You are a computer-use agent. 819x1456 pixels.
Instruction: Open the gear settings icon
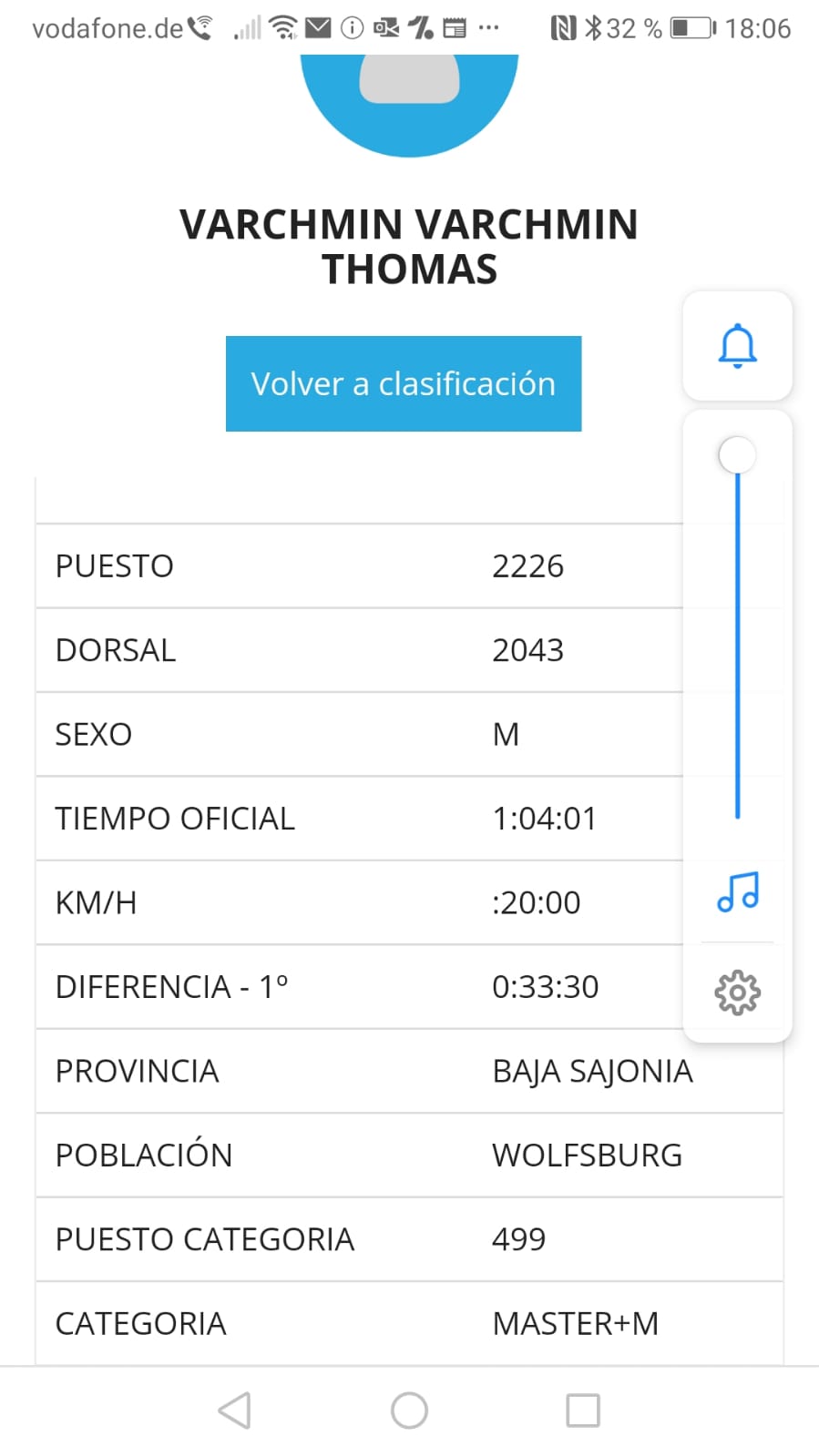[737, 993]
